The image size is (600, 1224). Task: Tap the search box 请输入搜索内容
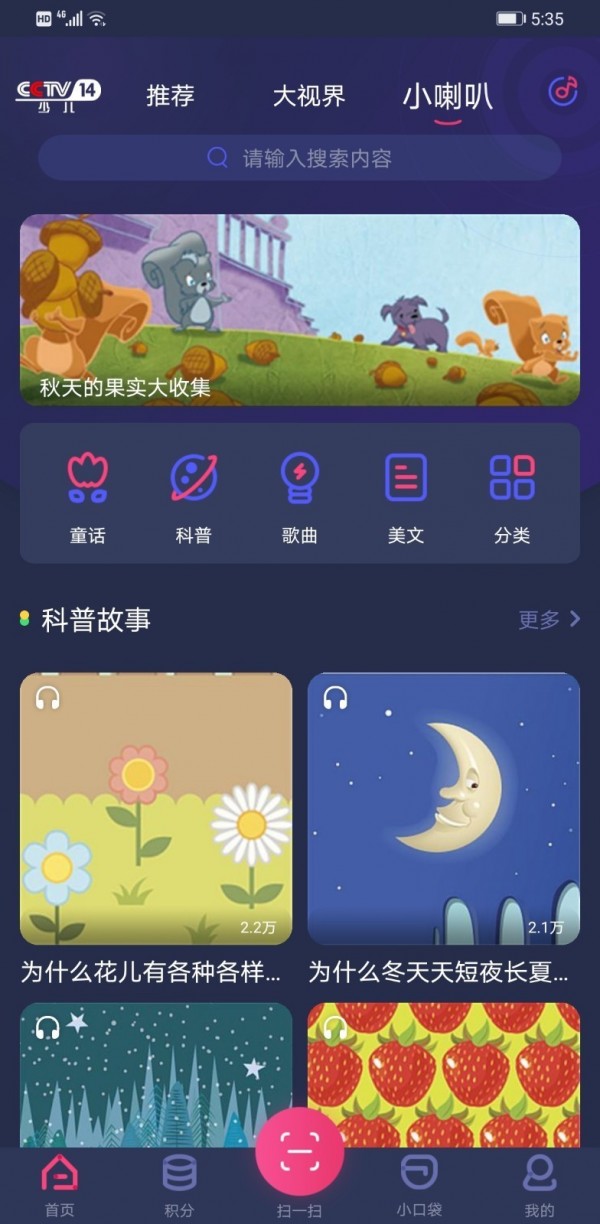click(x=300, y=158)
